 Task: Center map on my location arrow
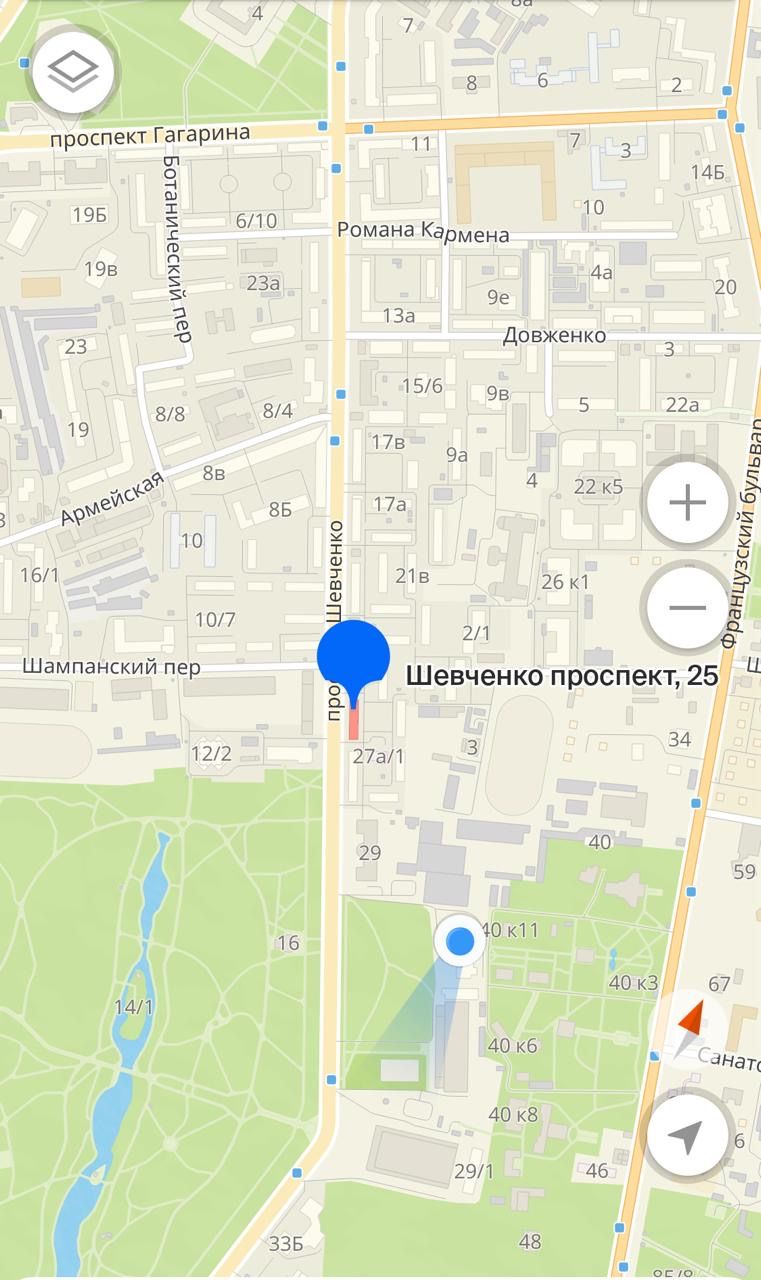(x=687, y=1136)
